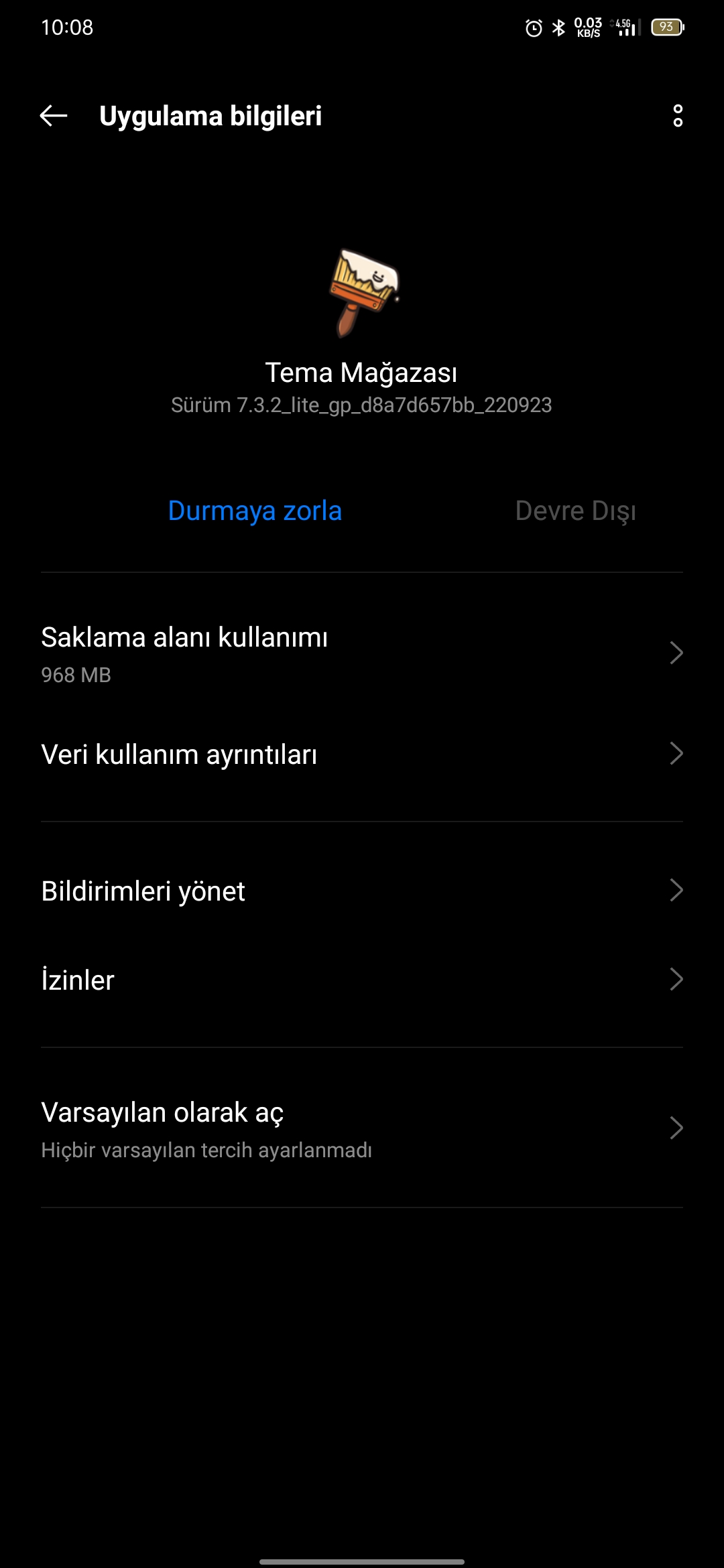Screen dimensions: 724x1568
Task: Open Saklama alanı kullanımı
Action: (362, 653)
